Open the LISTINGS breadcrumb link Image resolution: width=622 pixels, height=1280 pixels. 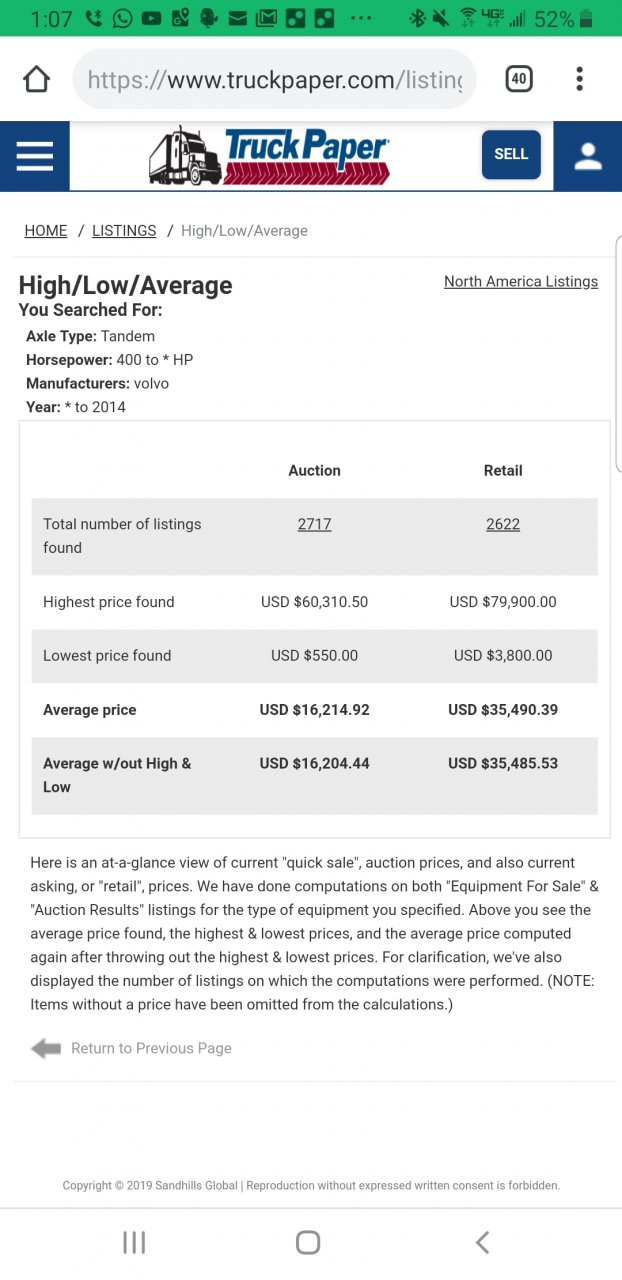[x=124, y=231]
